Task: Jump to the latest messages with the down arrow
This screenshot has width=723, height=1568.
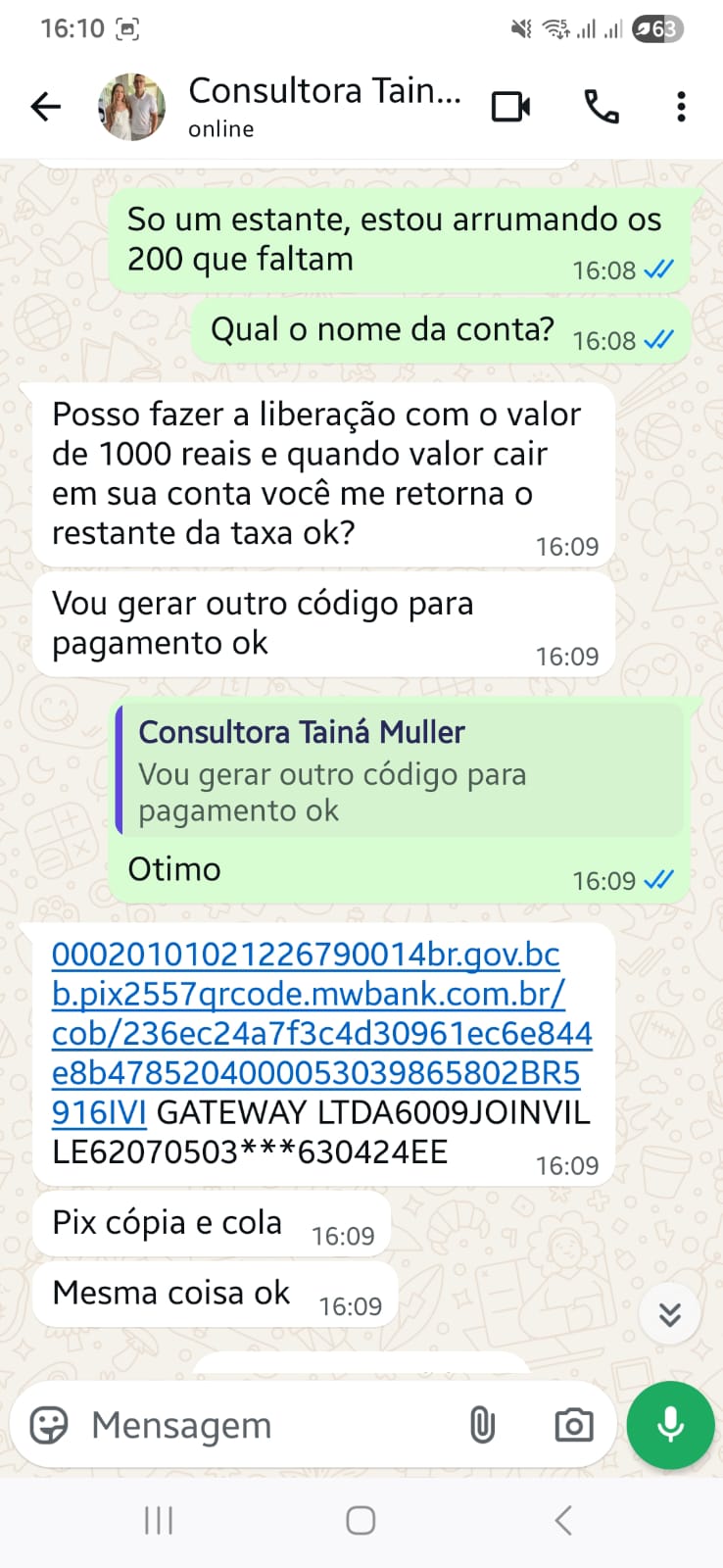Action: [669, 1314]
